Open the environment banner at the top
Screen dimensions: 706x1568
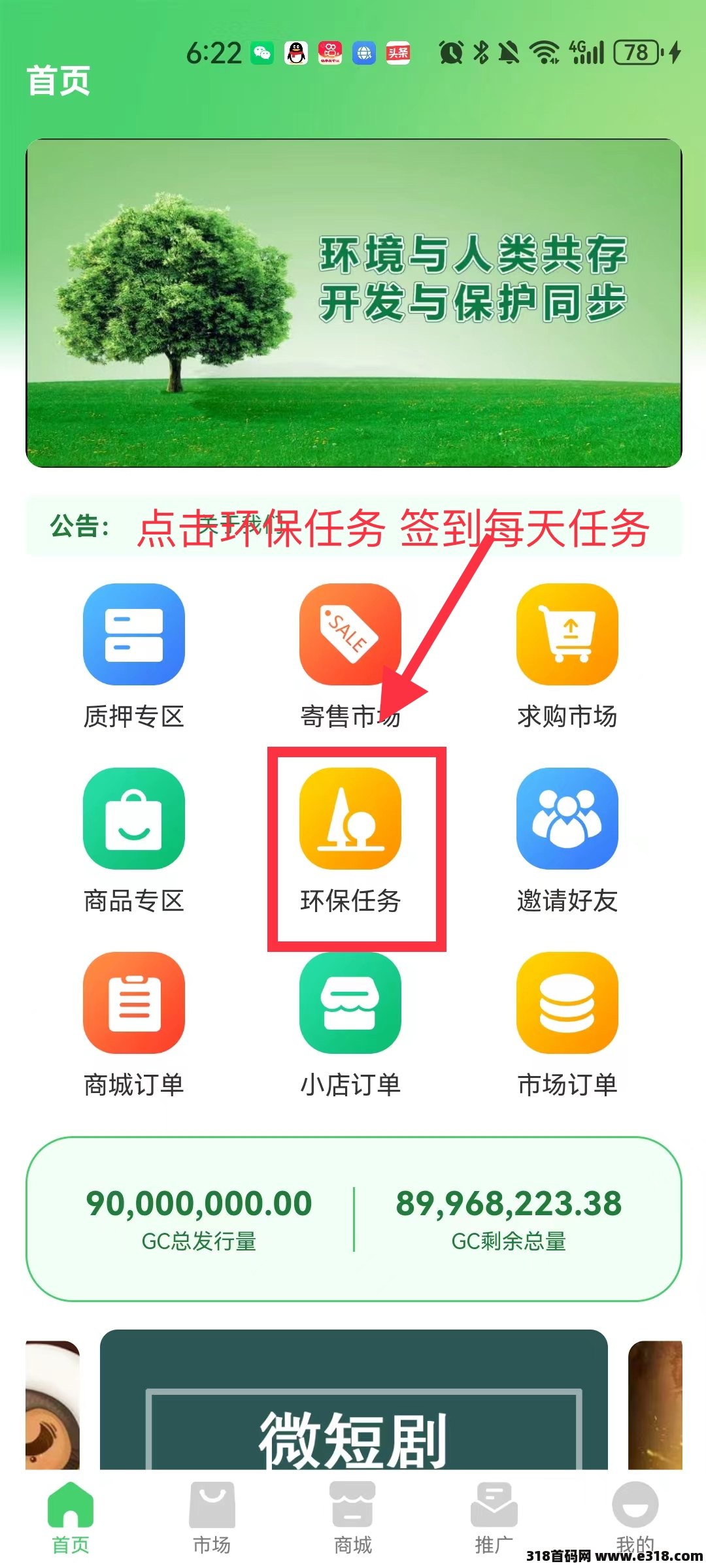coord(353,303)
